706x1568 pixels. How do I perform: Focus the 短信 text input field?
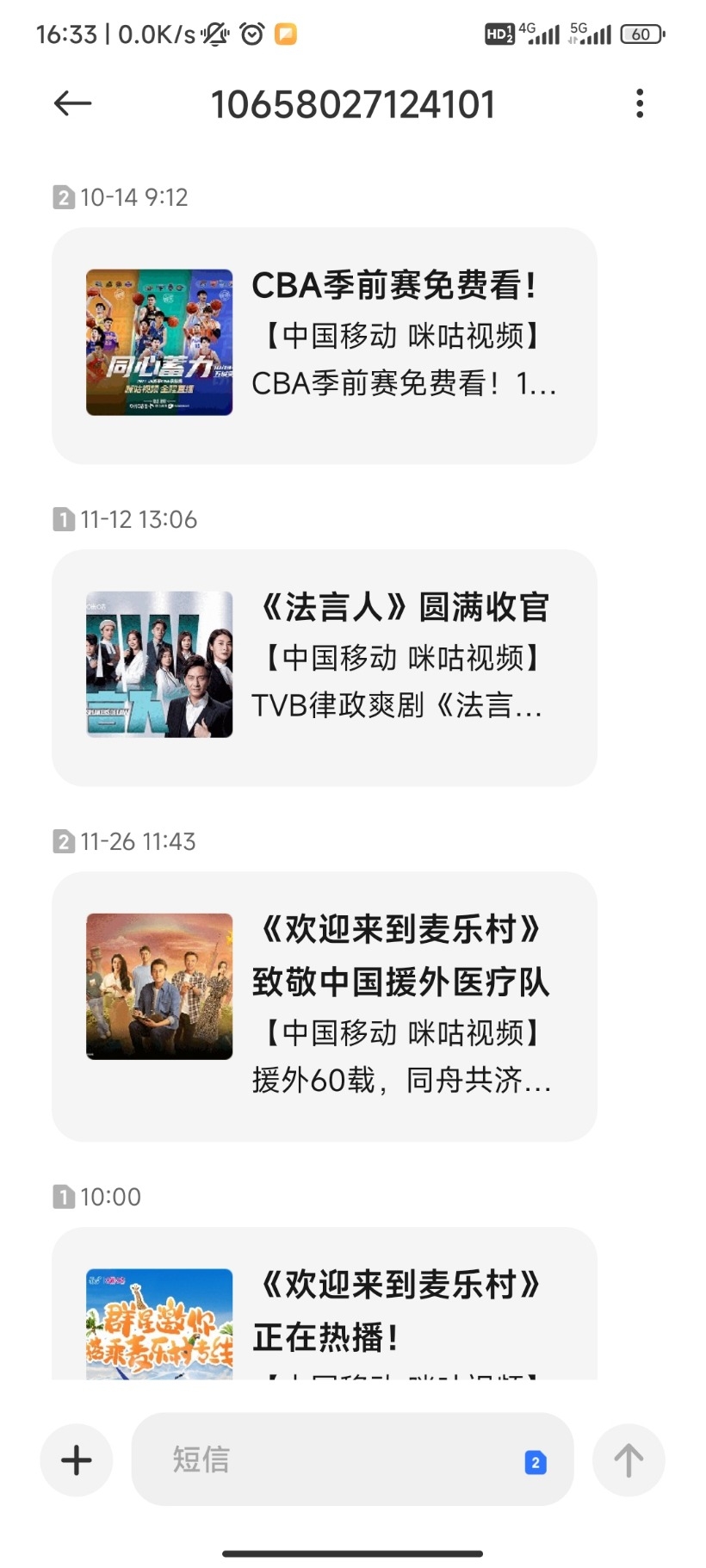click(327, 1460)
